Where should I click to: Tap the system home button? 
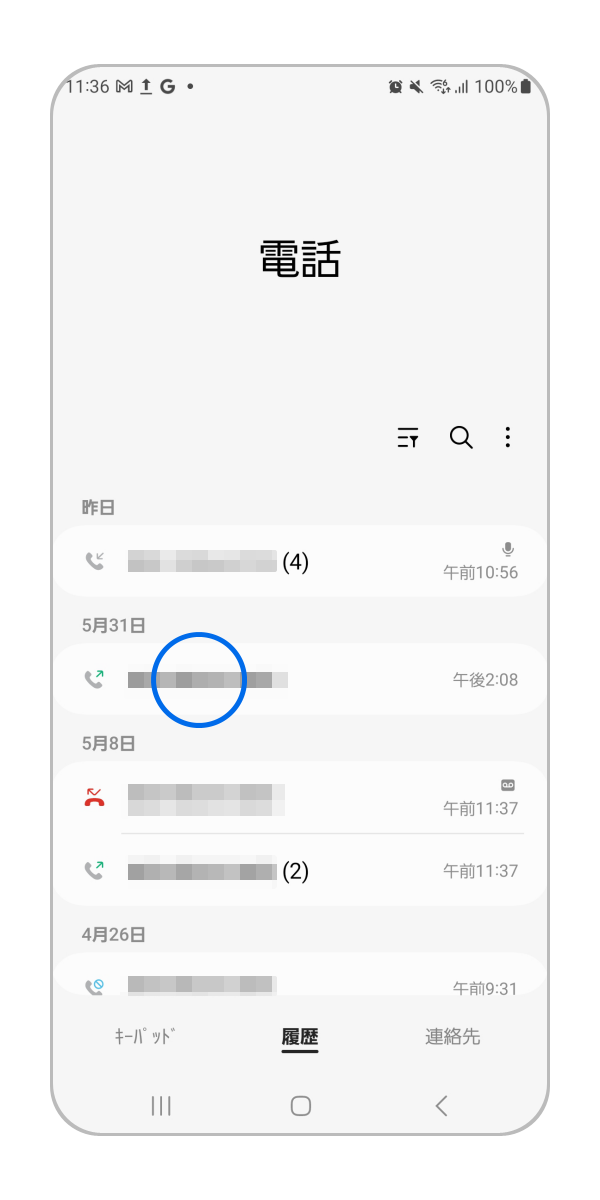[x=300, y=1105]
